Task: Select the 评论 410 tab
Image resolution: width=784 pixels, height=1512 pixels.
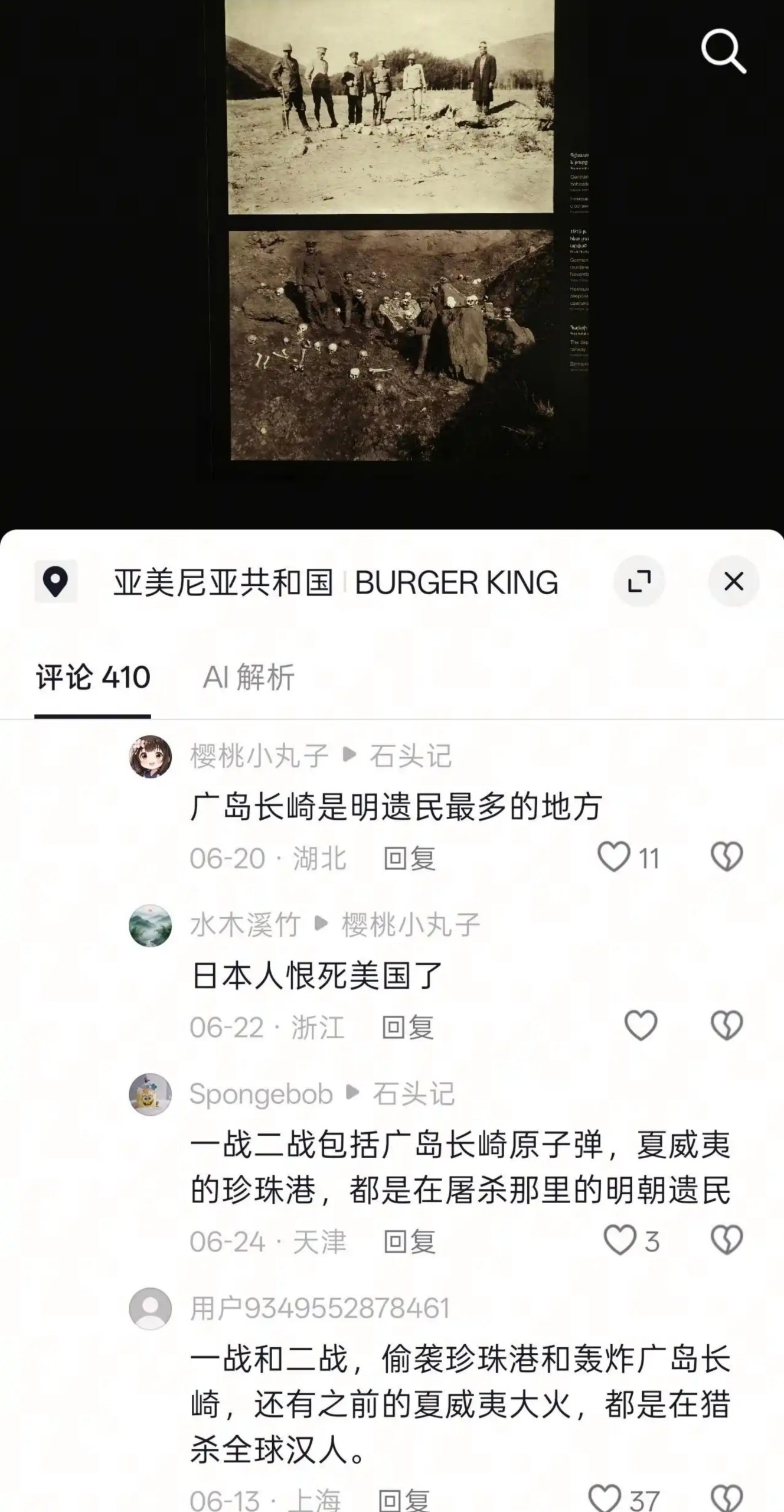Action: [93, 677]
